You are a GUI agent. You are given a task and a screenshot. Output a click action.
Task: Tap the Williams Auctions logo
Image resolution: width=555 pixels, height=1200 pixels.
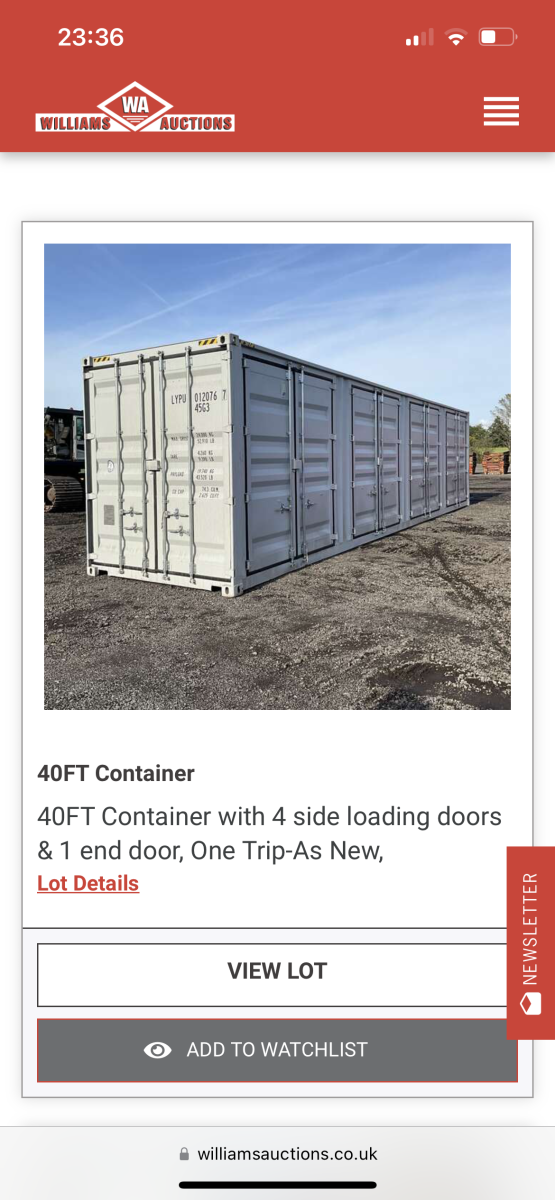pos(135,108)
